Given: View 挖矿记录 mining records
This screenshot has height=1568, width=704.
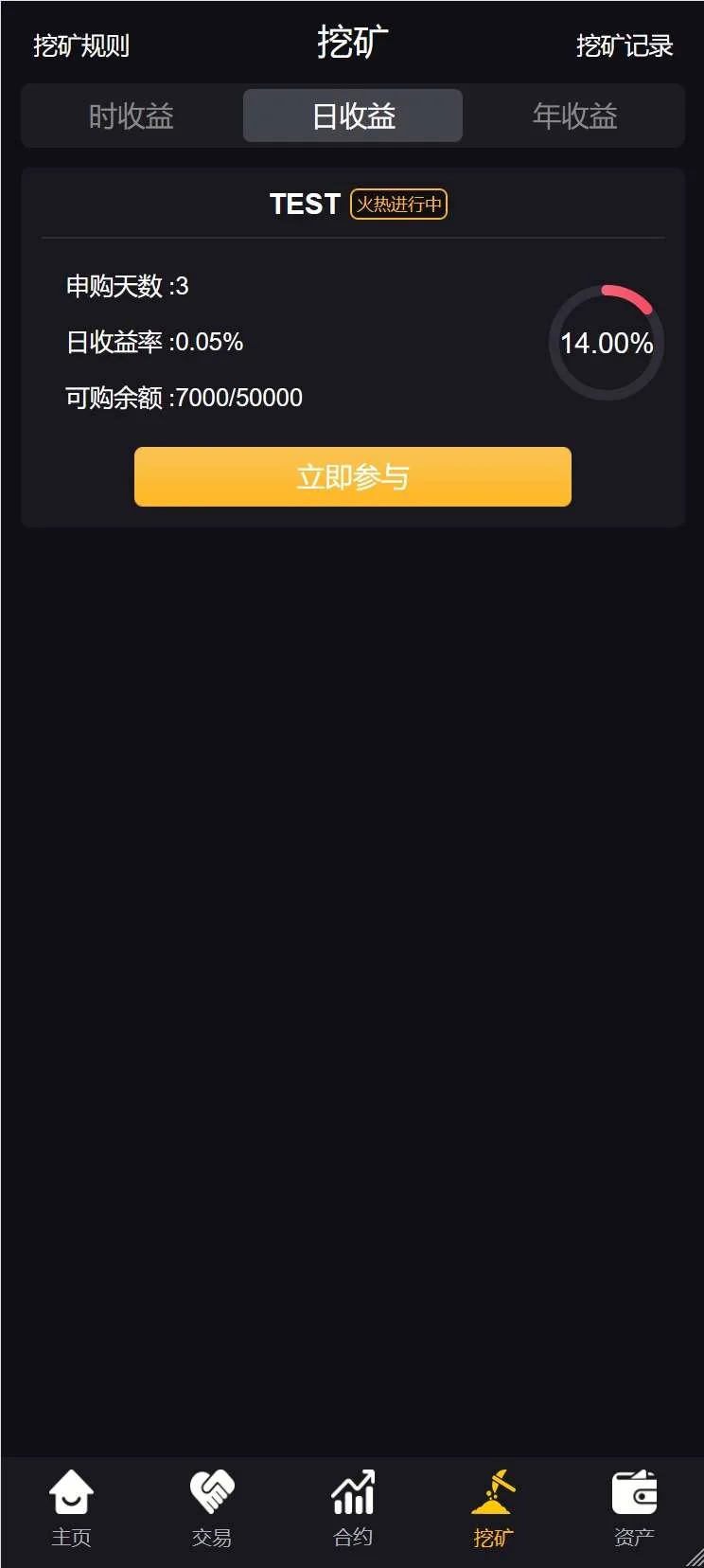Looking at the screenshot, I should (624, 45).
